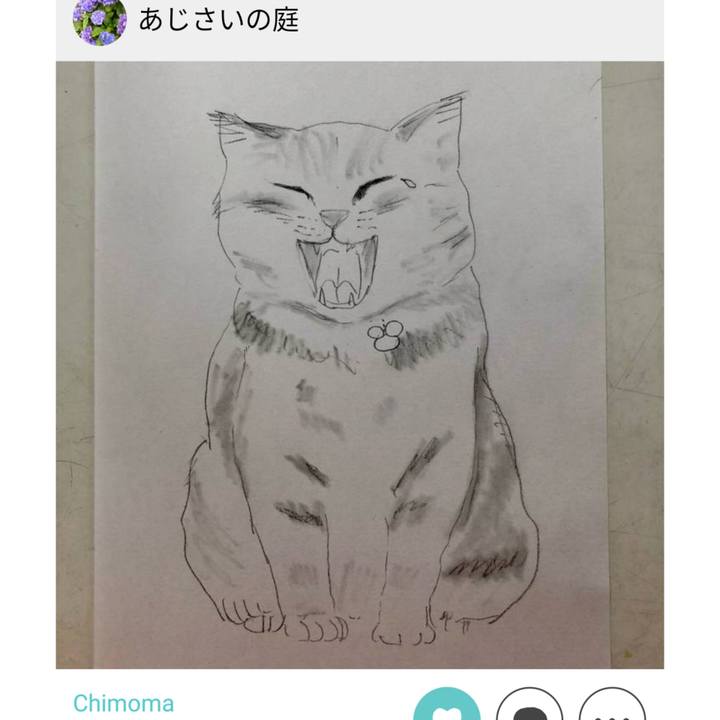
Task: Open the あじさいの庭 community page
Action: (x=218, y=20)
